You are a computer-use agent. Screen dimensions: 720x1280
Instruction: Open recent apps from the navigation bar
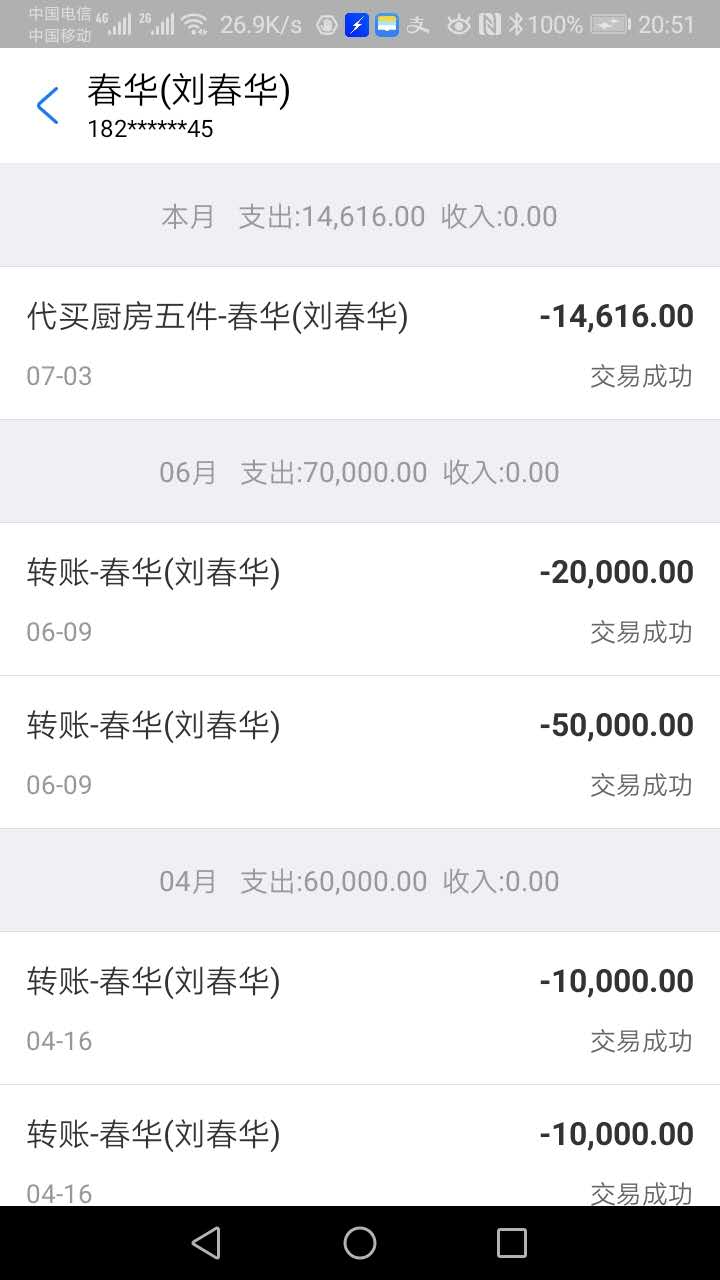(x=511, y=1243)
